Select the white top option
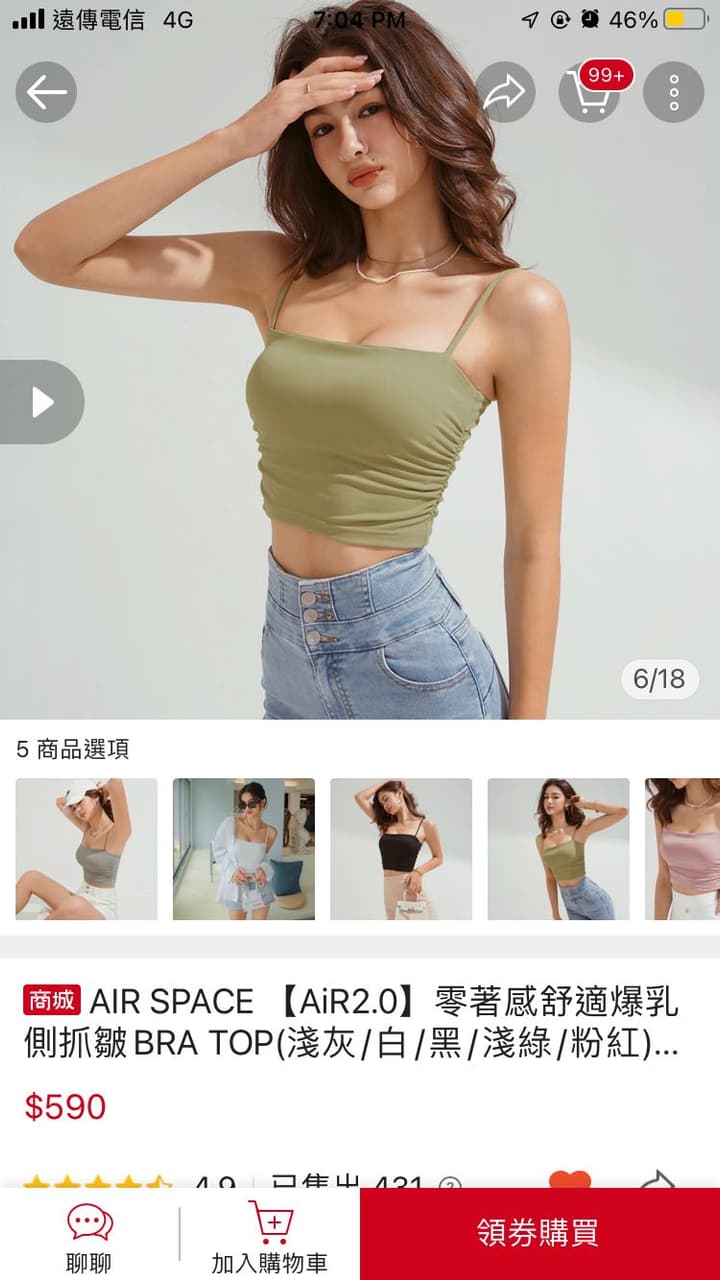720x1280 pixels. click(244, 849)
